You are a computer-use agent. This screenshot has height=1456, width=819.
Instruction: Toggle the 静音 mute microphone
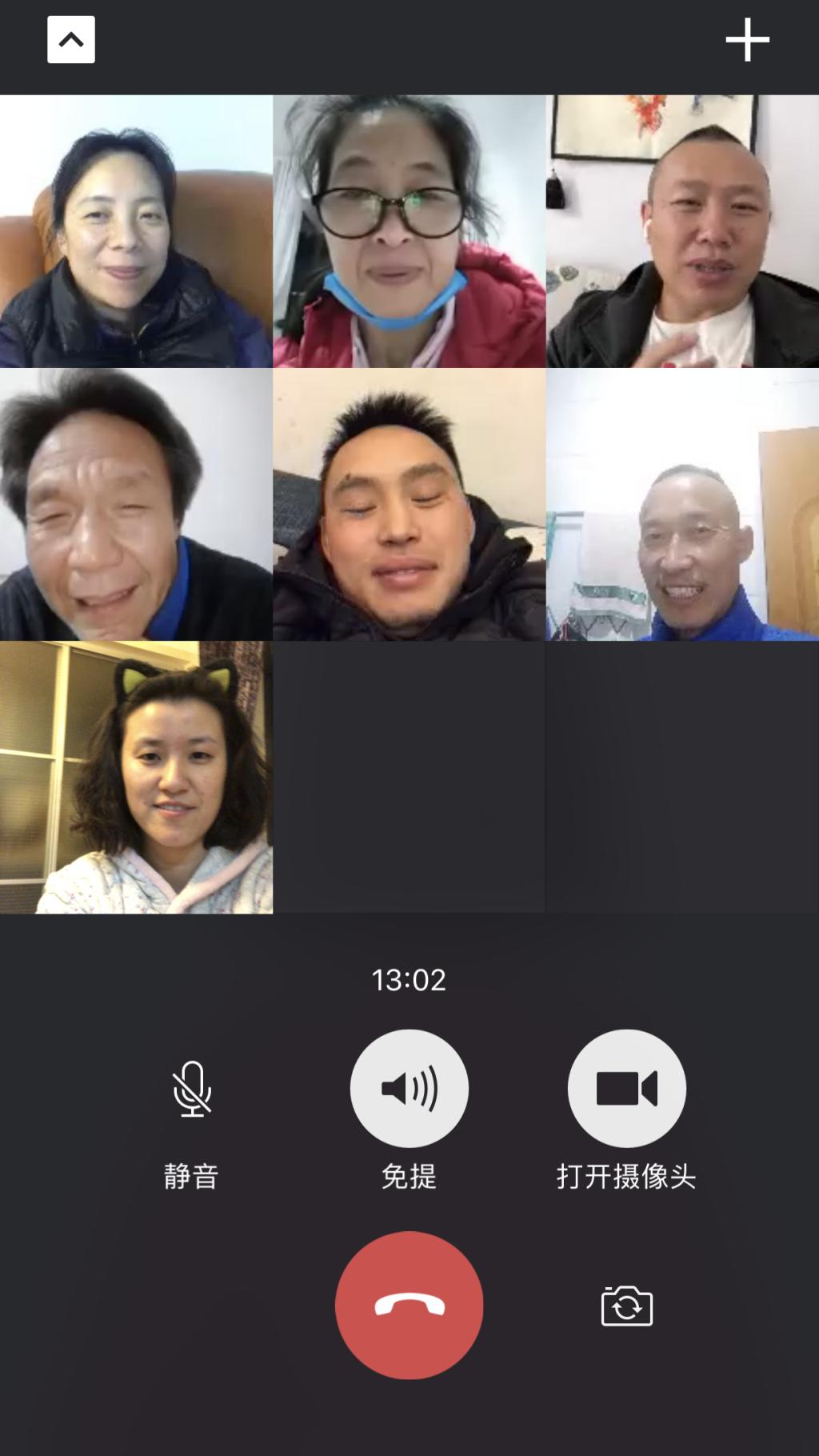click(x=192, y=1089)
